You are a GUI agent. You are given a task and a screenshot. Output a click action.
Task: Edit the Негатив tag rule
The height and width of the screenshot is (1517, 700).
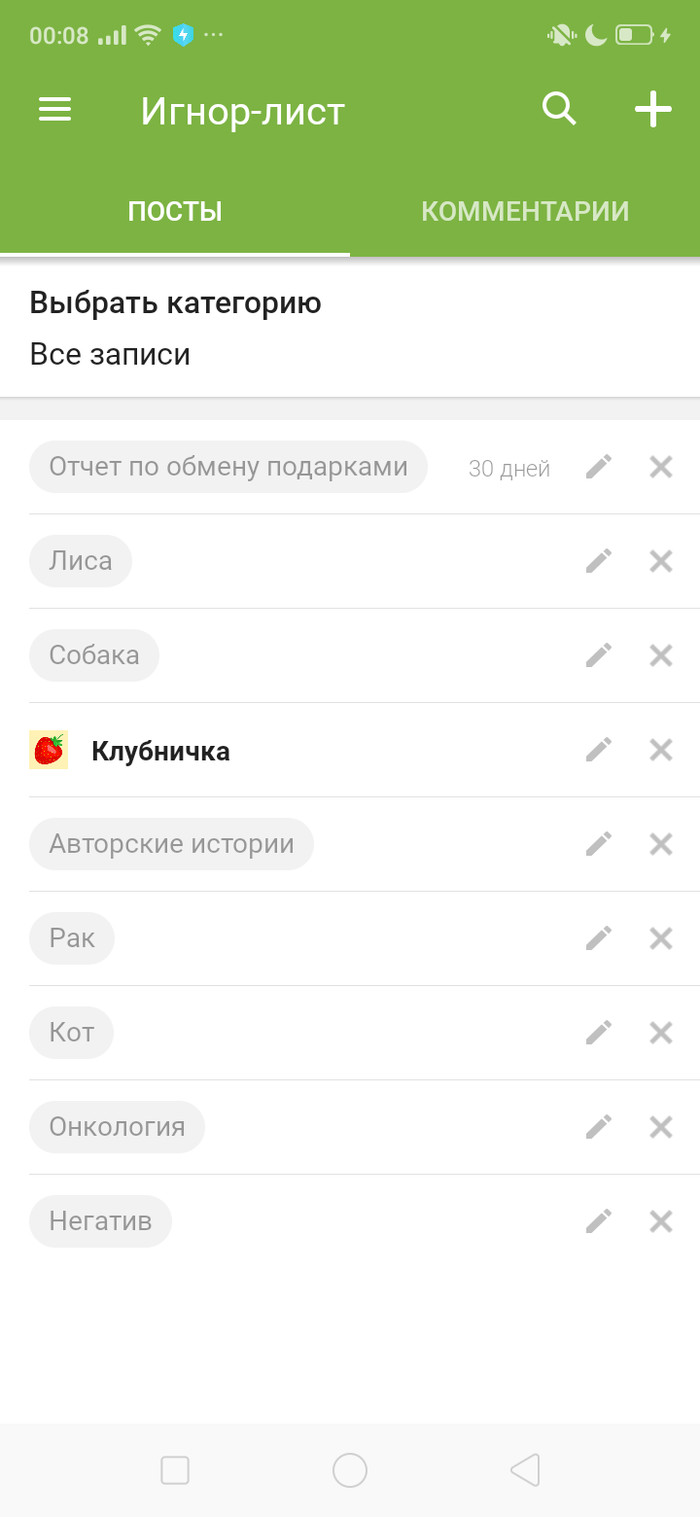point(598,1221)
